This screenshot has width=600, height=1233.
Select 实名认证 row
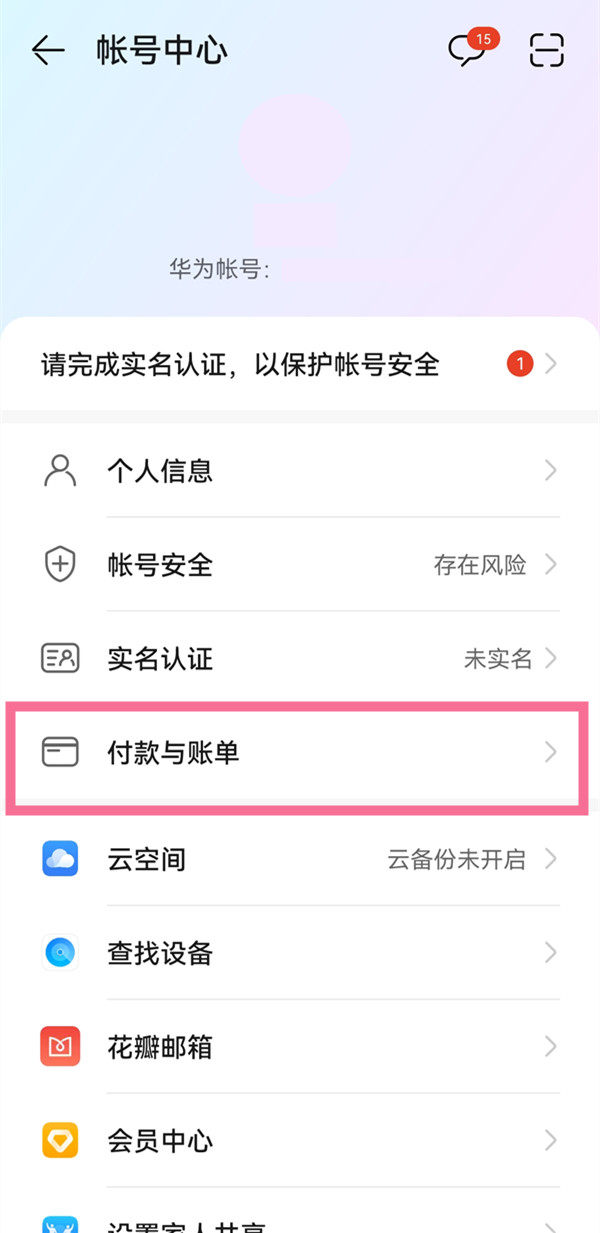tap(300, 659)
